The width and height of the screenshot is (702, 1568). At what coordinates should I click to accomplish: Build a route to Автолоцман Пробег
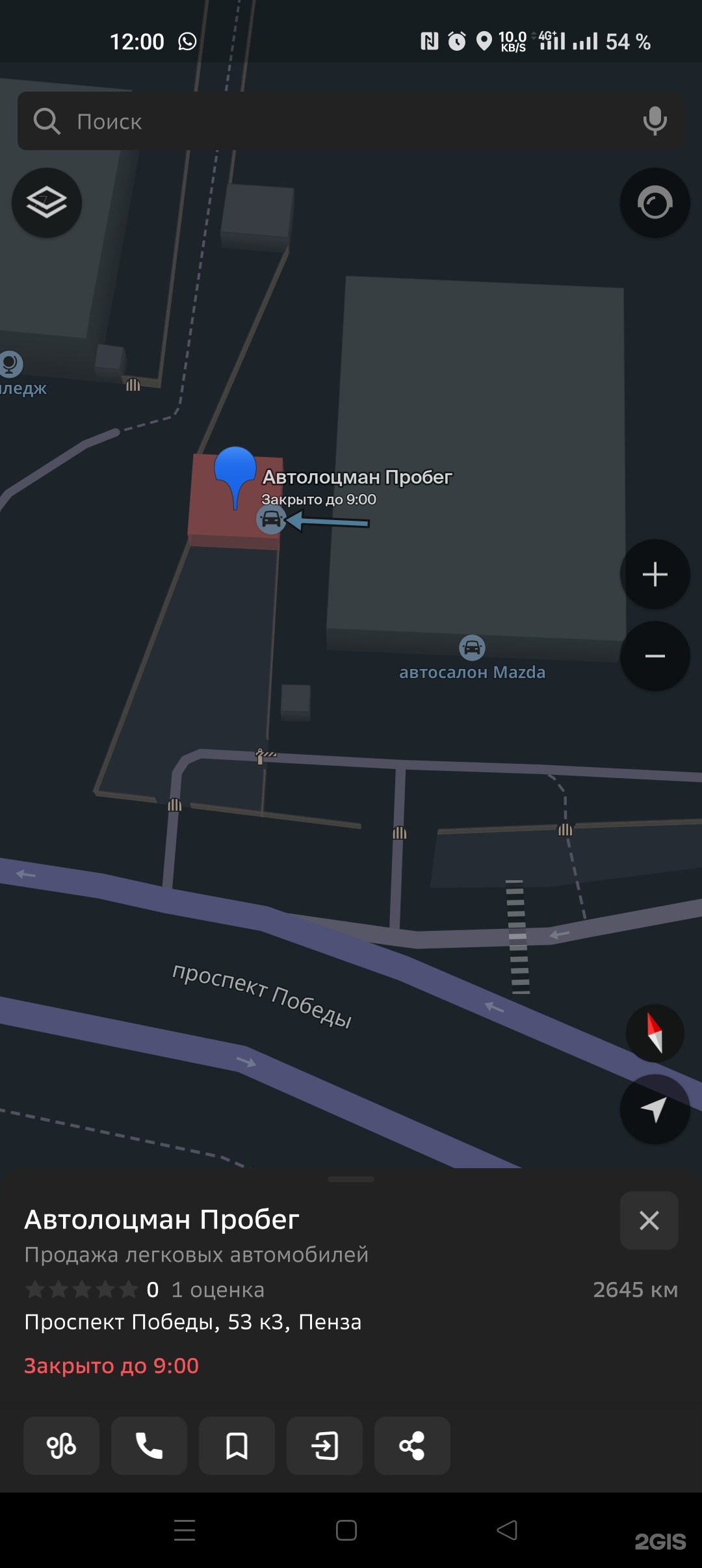tap(61, 1446)
